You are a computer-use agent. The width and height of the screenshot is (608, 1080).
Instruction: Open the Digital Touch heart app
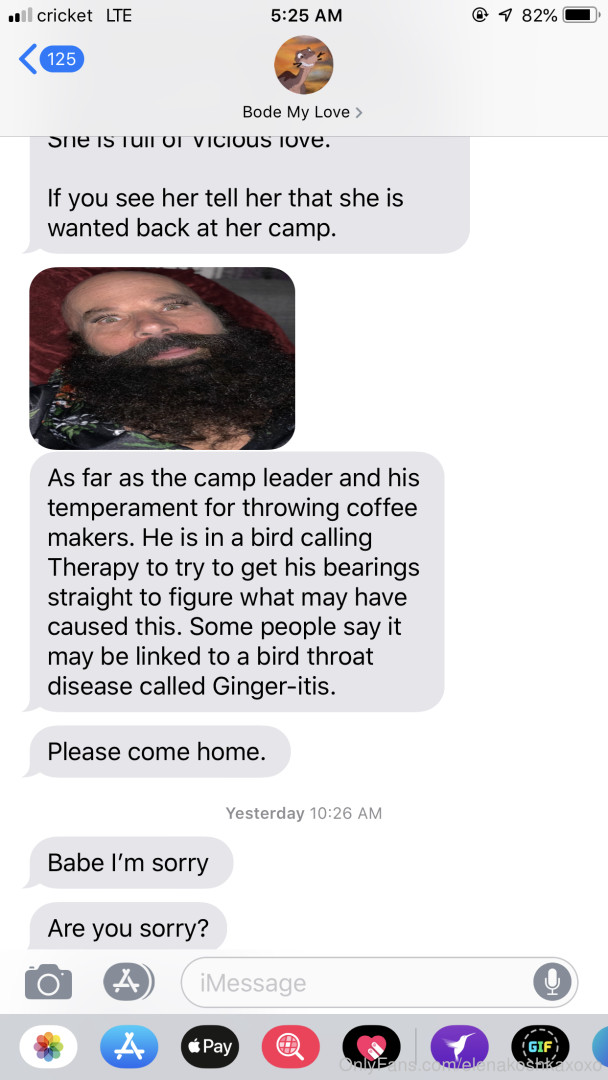point(371,1047)
